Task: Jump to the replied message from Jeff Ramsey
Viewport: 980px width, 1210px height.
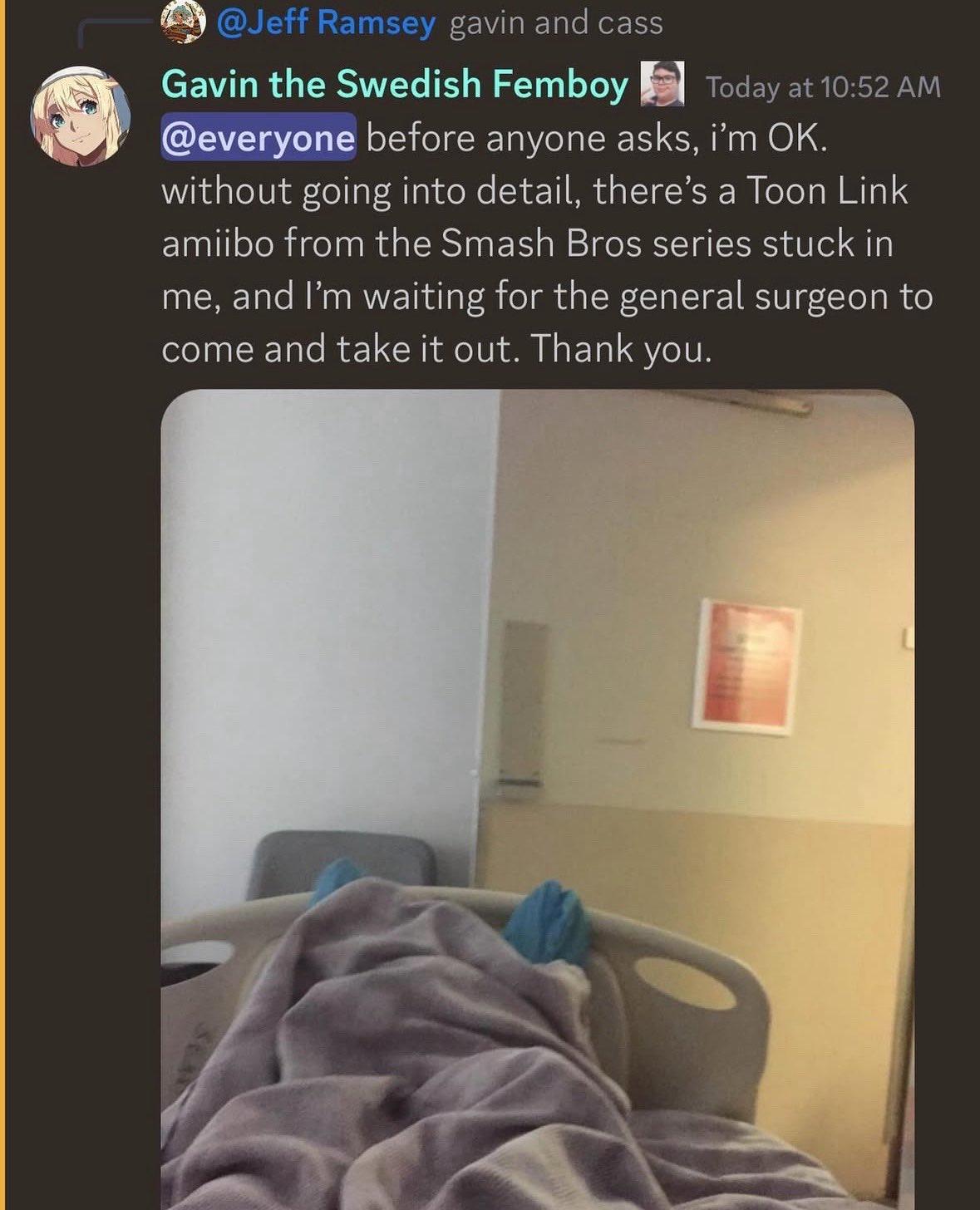Action: (x=439, y=22)
